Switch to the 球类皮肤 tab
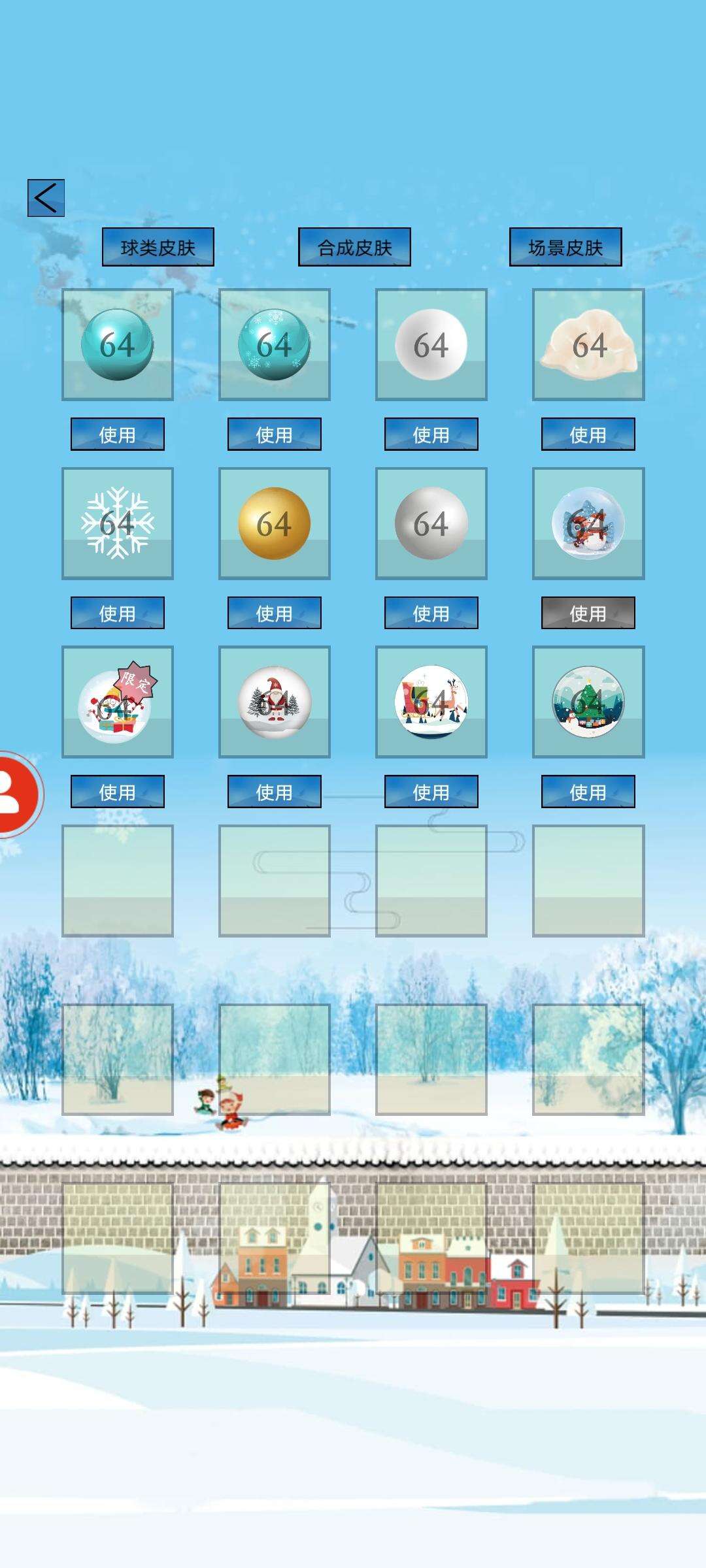The height and width of the screenshot is (1568, 706). 158,247
